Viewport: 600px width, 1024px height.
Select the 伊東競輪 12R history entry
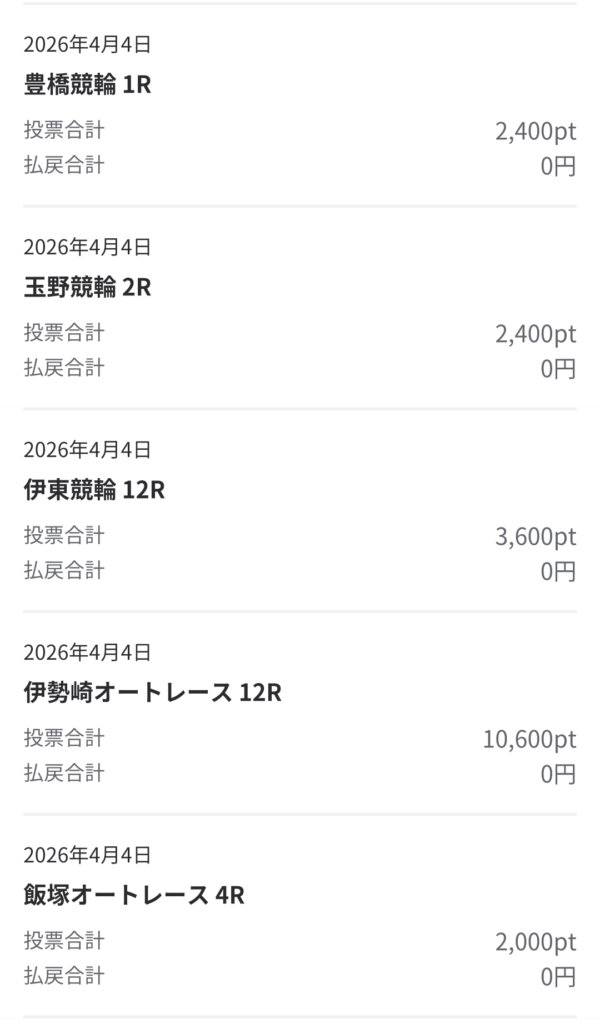click(95, 491)
